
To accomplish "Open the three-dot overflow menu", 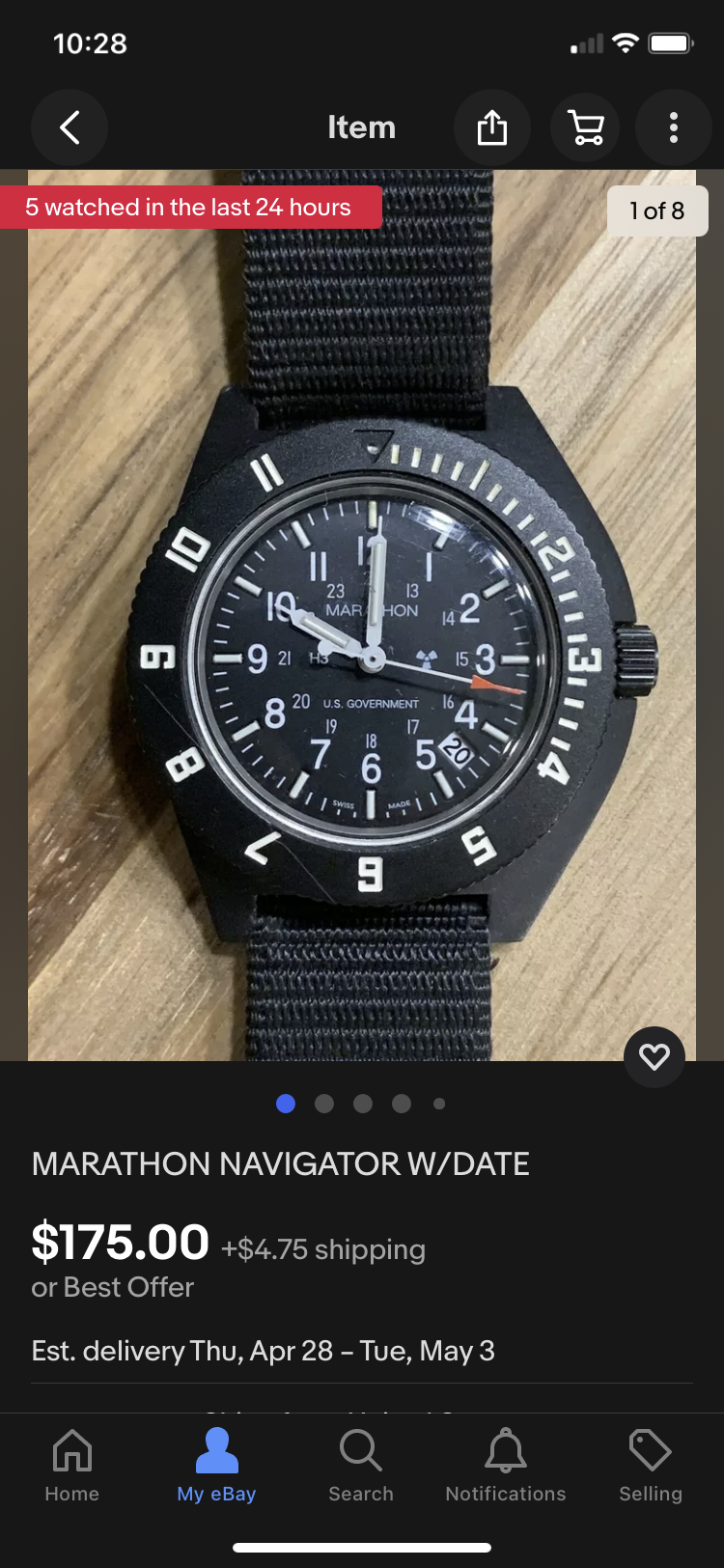I will click(x=674, y=127).
